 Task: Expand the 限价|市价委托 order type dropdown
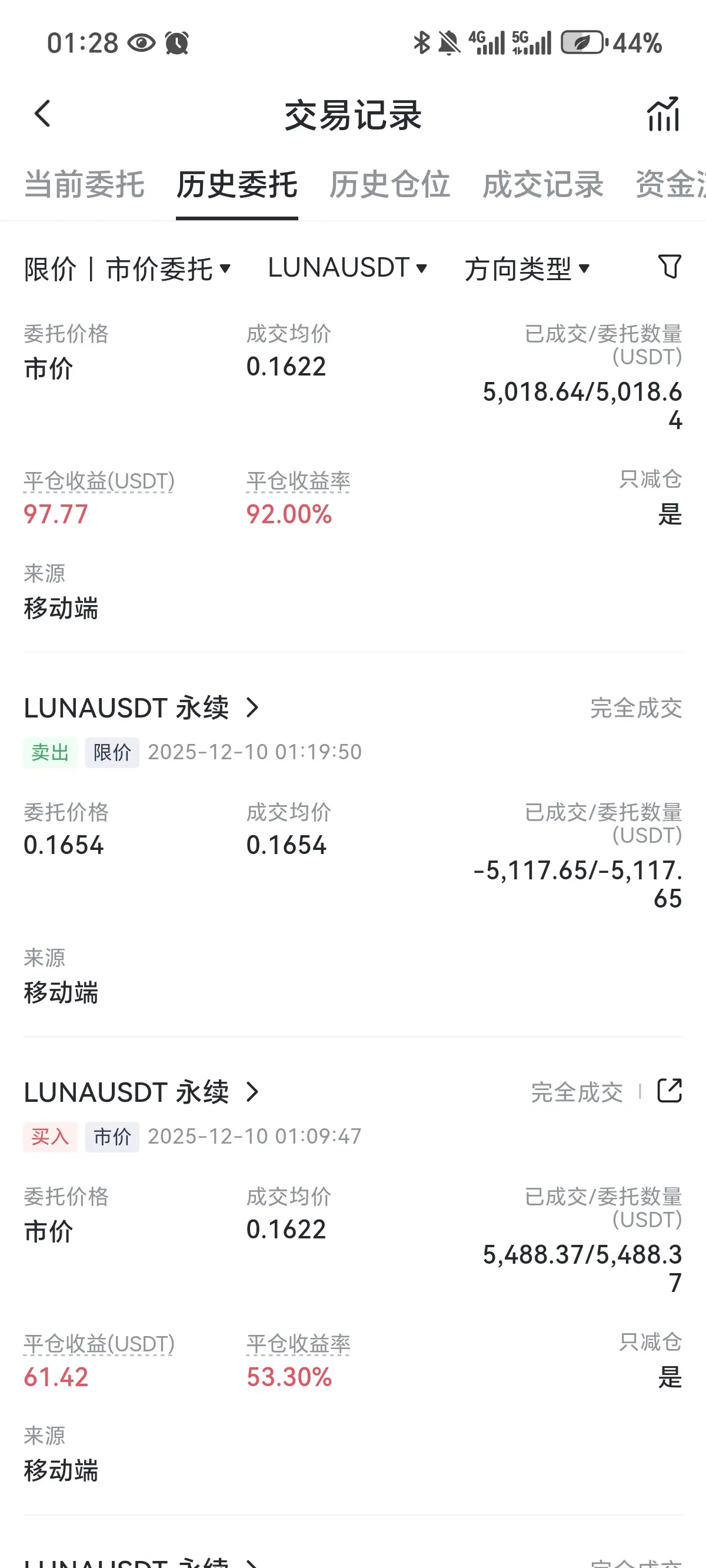[128, 268]
